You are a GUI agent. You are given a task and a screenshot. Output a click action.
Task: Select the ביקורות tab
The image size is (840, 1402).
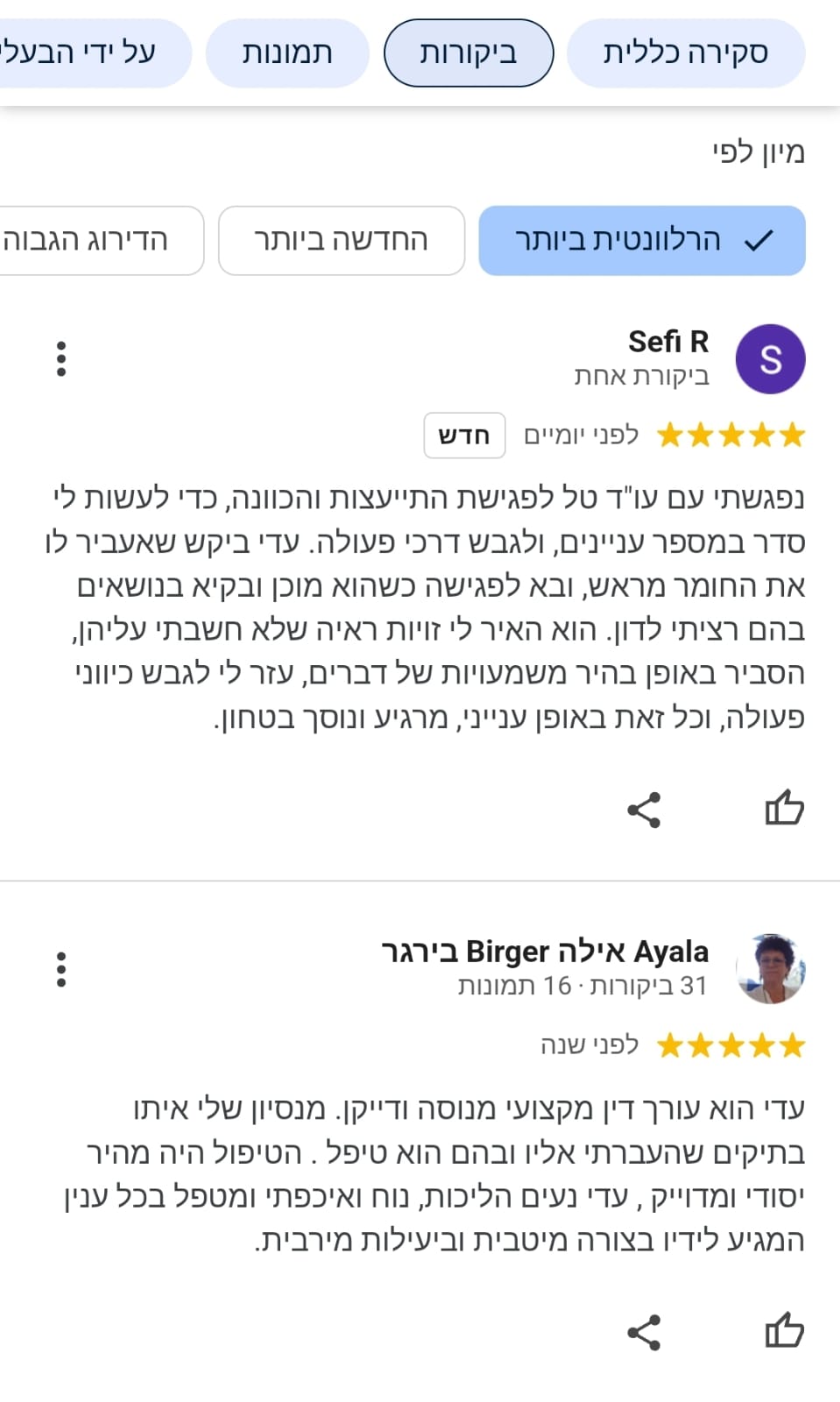click(469, 53)
